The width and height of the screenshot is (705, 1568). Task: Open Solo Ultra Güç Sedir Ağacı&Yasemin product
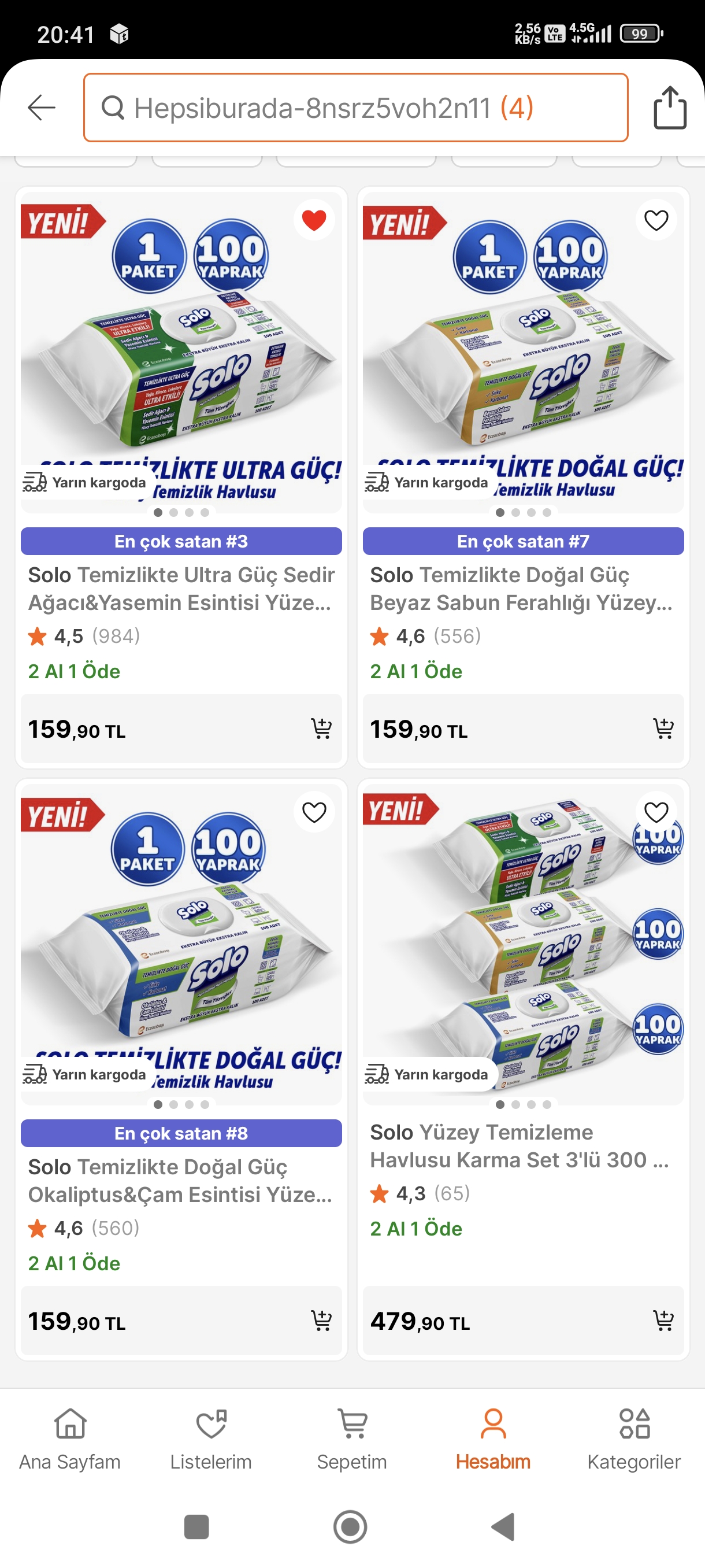pyautogui.click(x=181, y=588)
